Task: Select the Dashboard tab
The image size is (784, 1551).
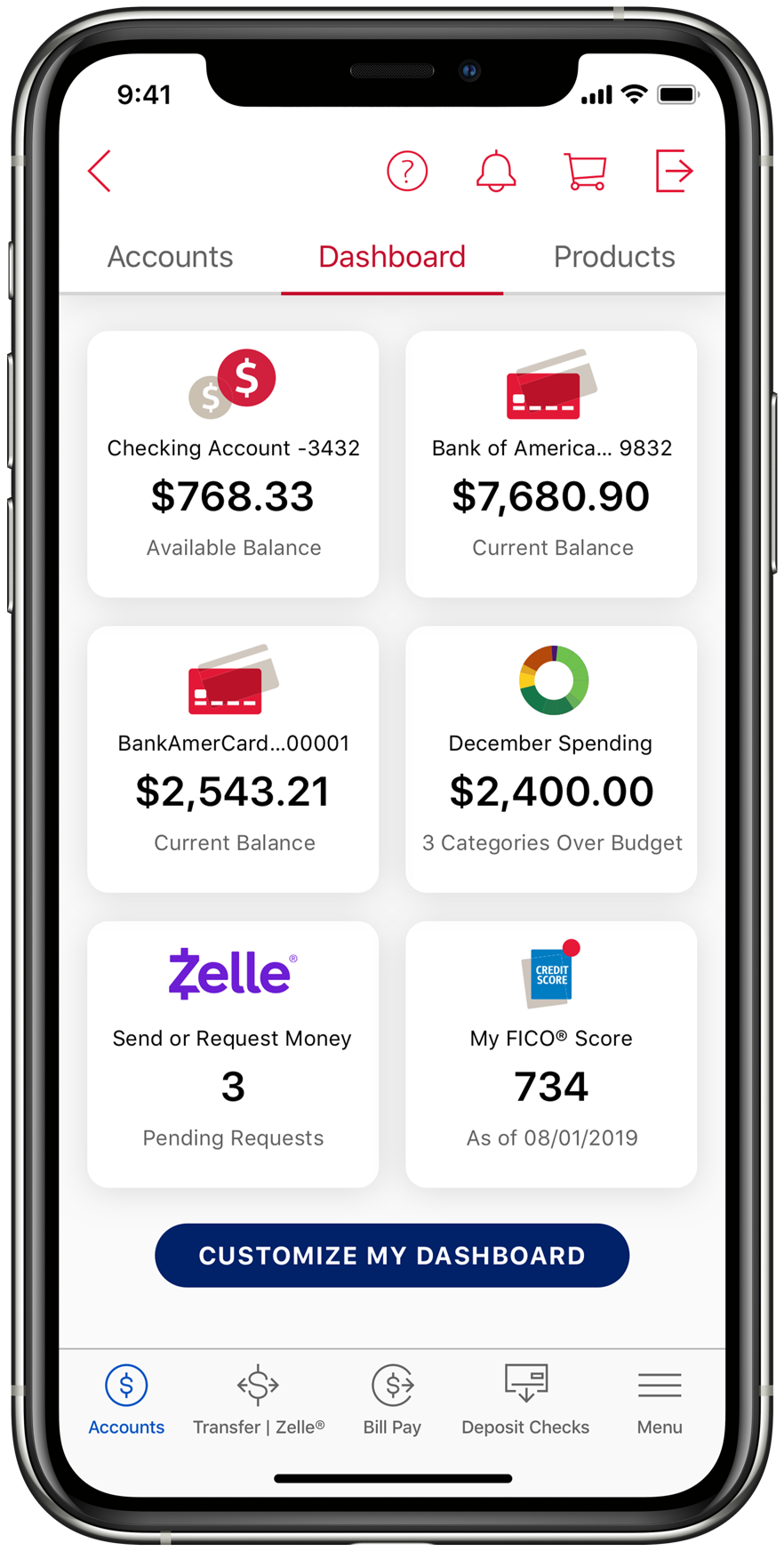Action: [392, 257]
